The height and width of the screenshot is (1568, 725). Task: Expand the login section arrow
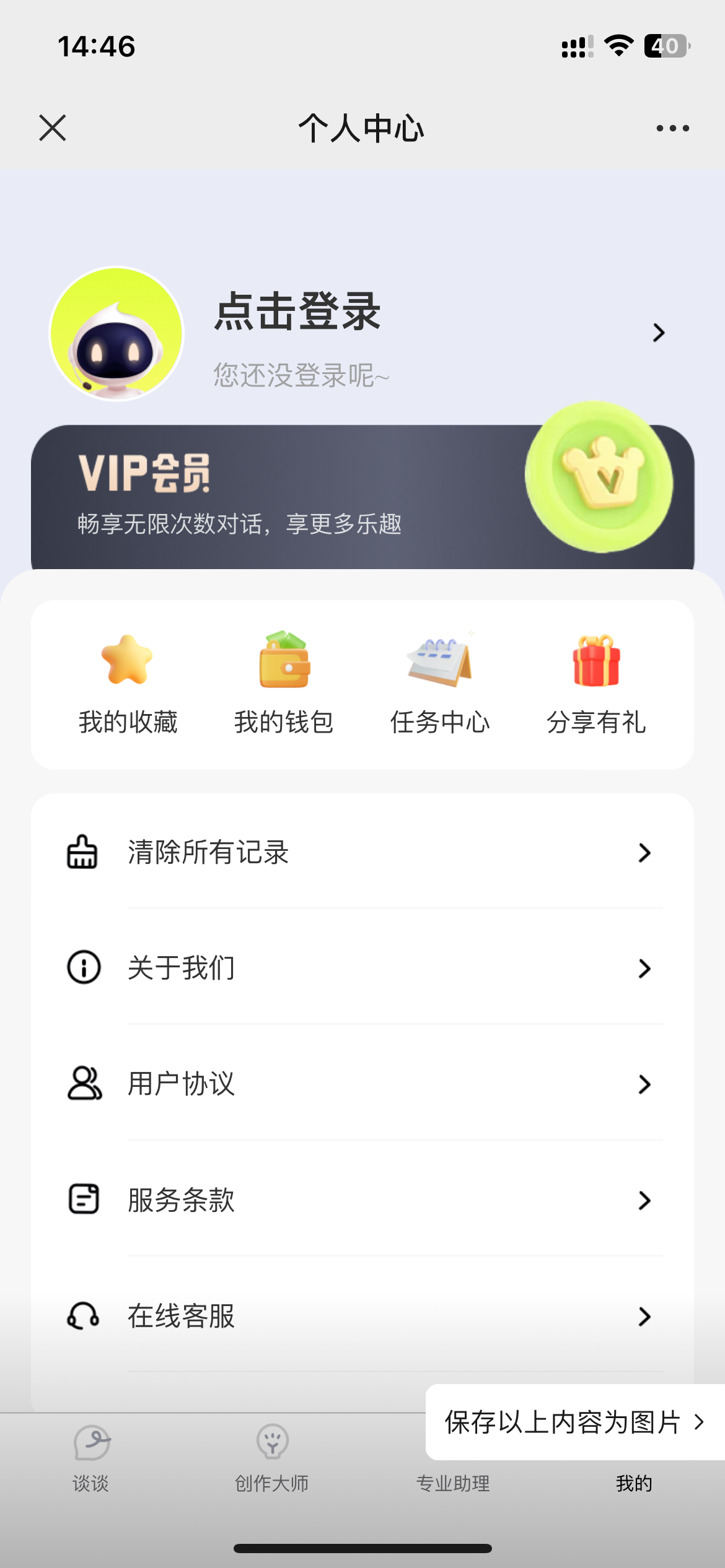point(659,333)
